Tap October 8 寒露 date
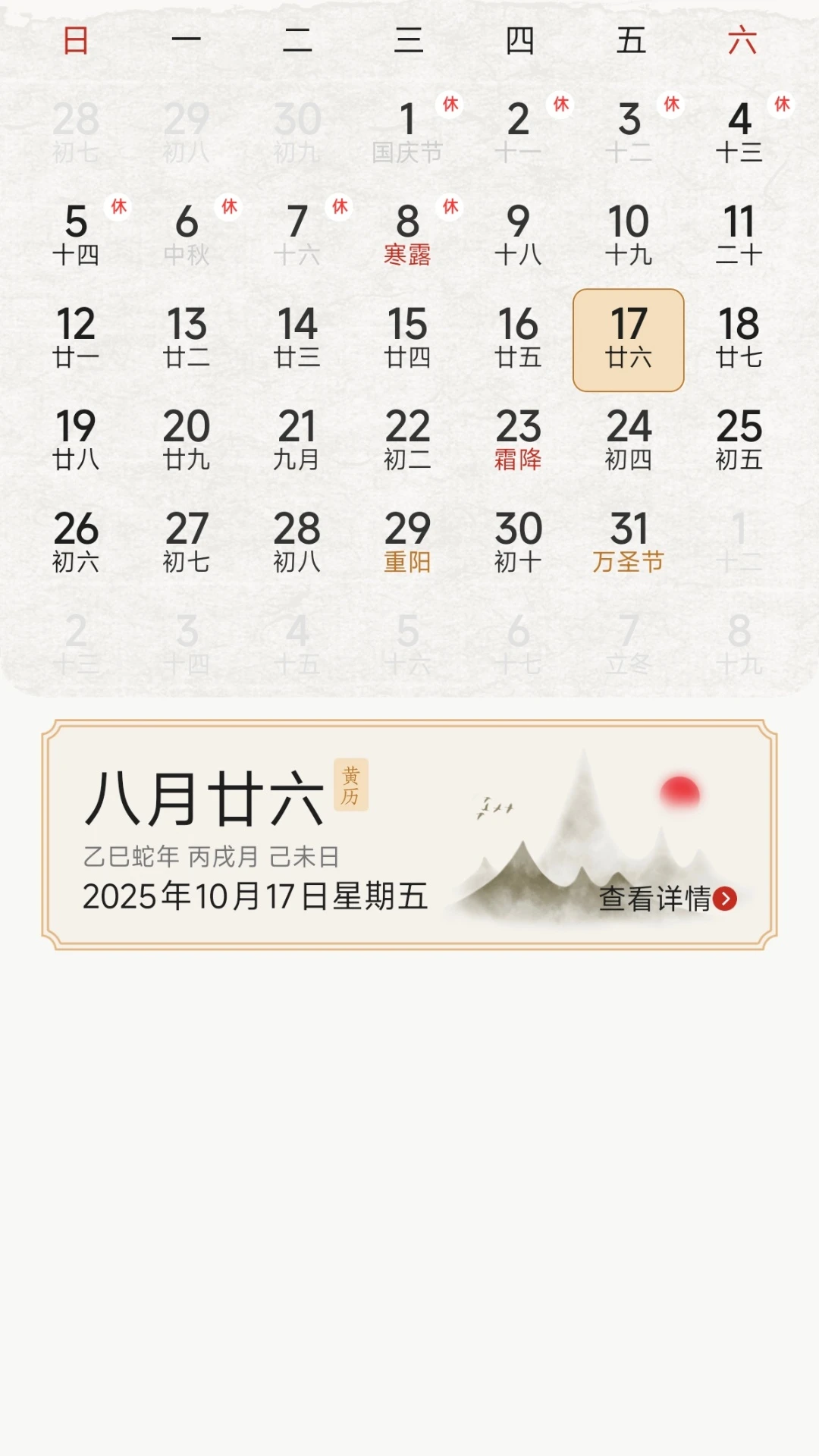This screenshot has height=1456, width=819. [408, 234]
